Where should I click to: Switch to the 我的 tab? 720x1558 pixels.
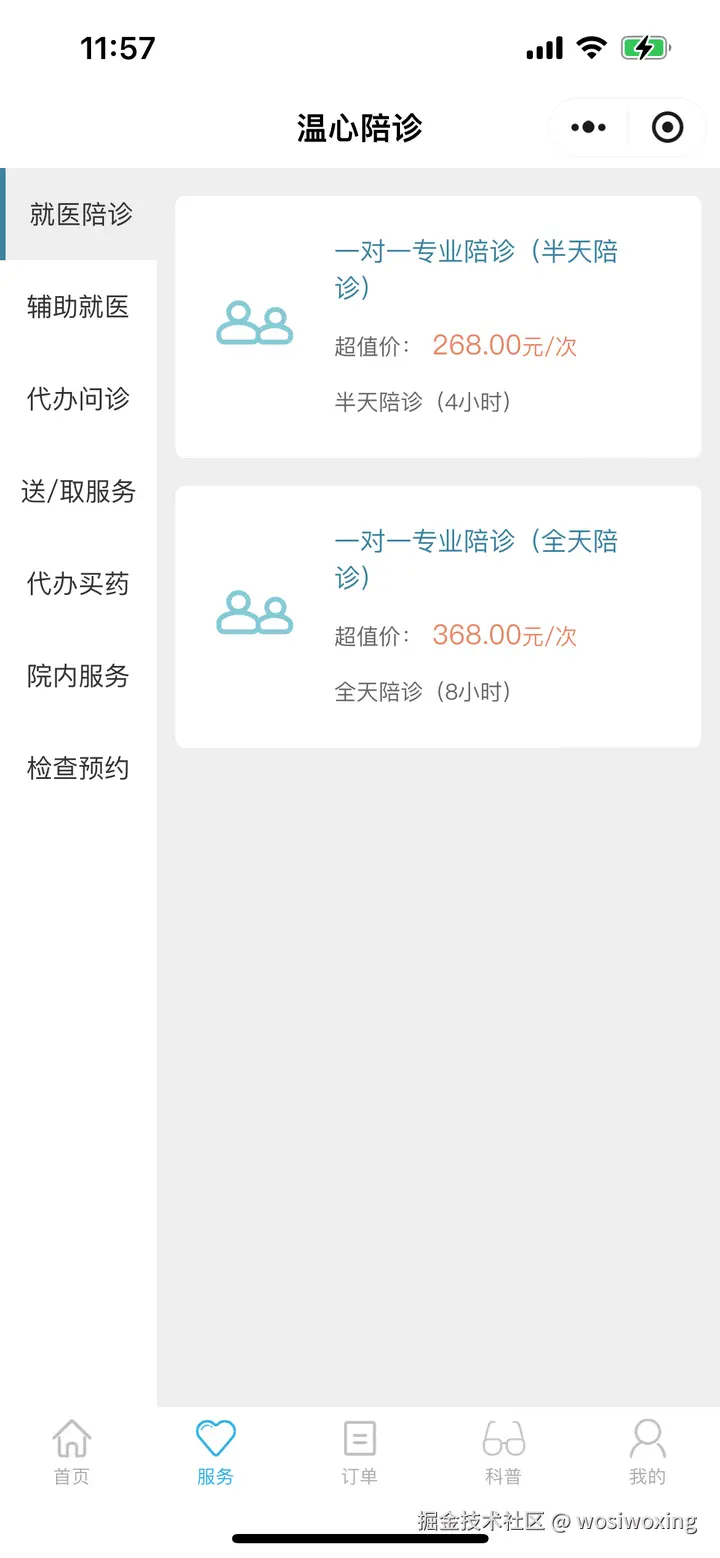click(647, 1452)
